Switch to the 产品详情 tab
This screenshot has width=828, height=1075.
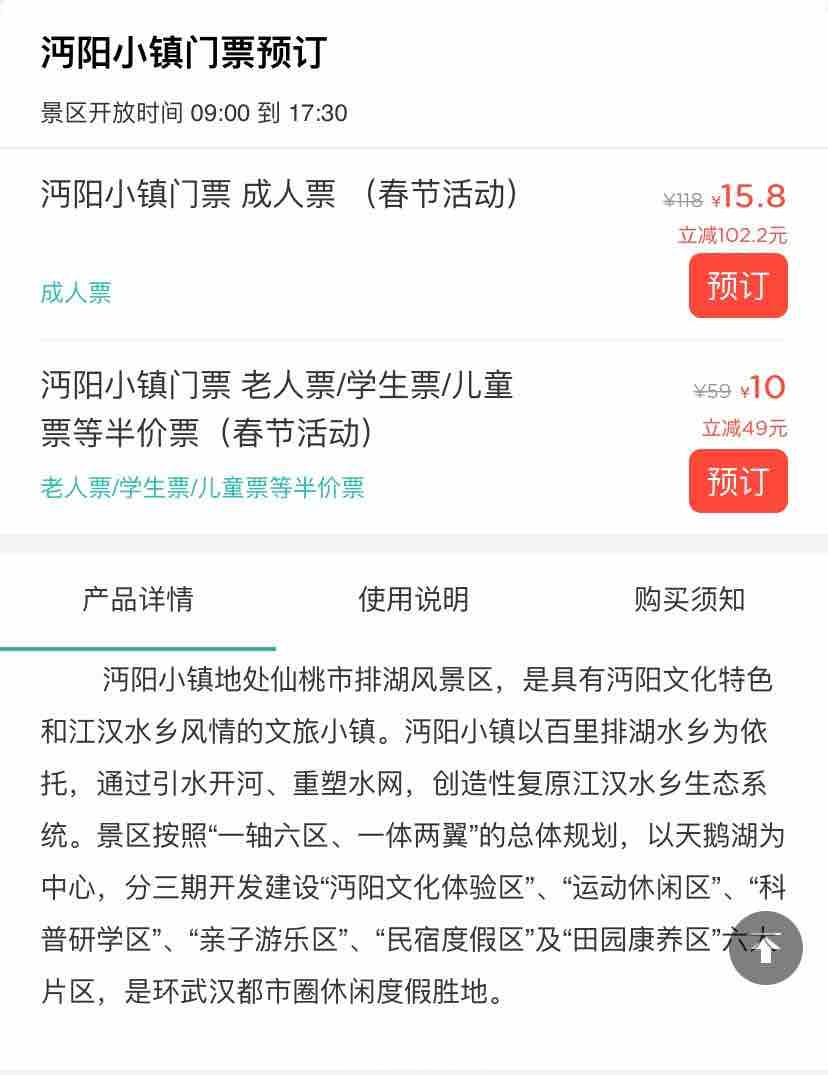(x=138, y=600)
